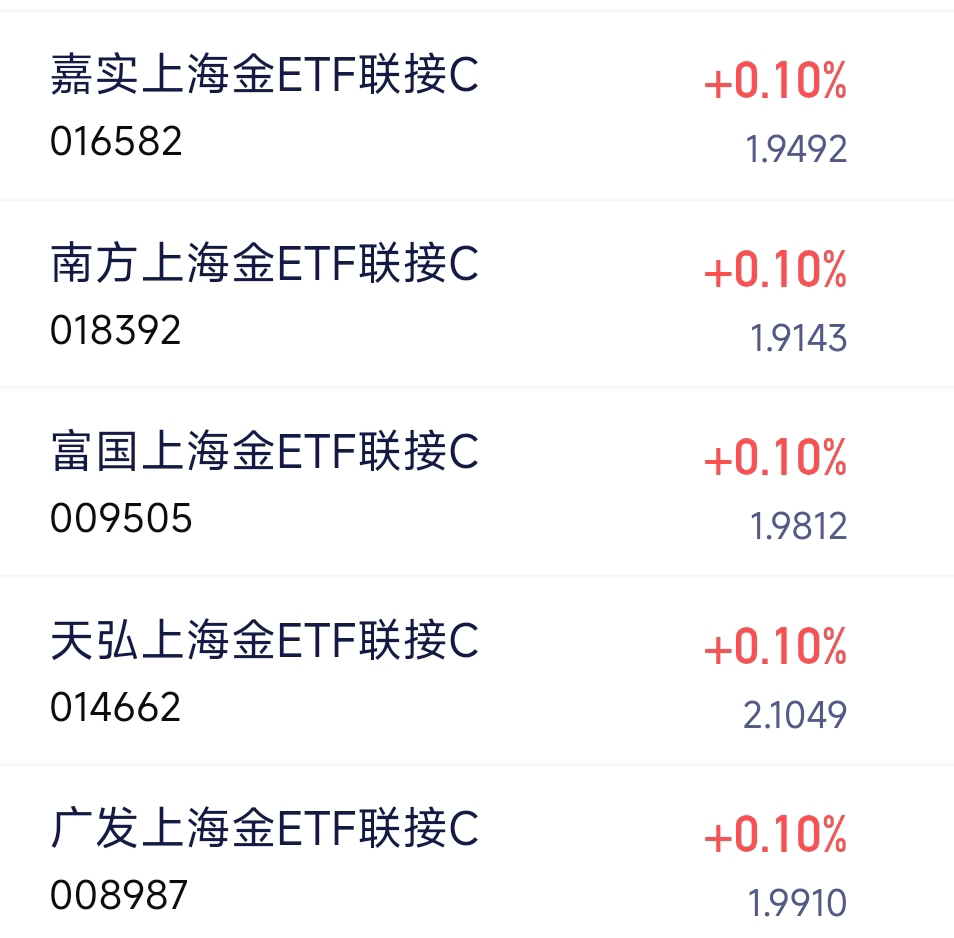Screen dimensions: 954x938
Task: Select 富国上海金ETF联接C fund 009505
Action: point(265,482)
